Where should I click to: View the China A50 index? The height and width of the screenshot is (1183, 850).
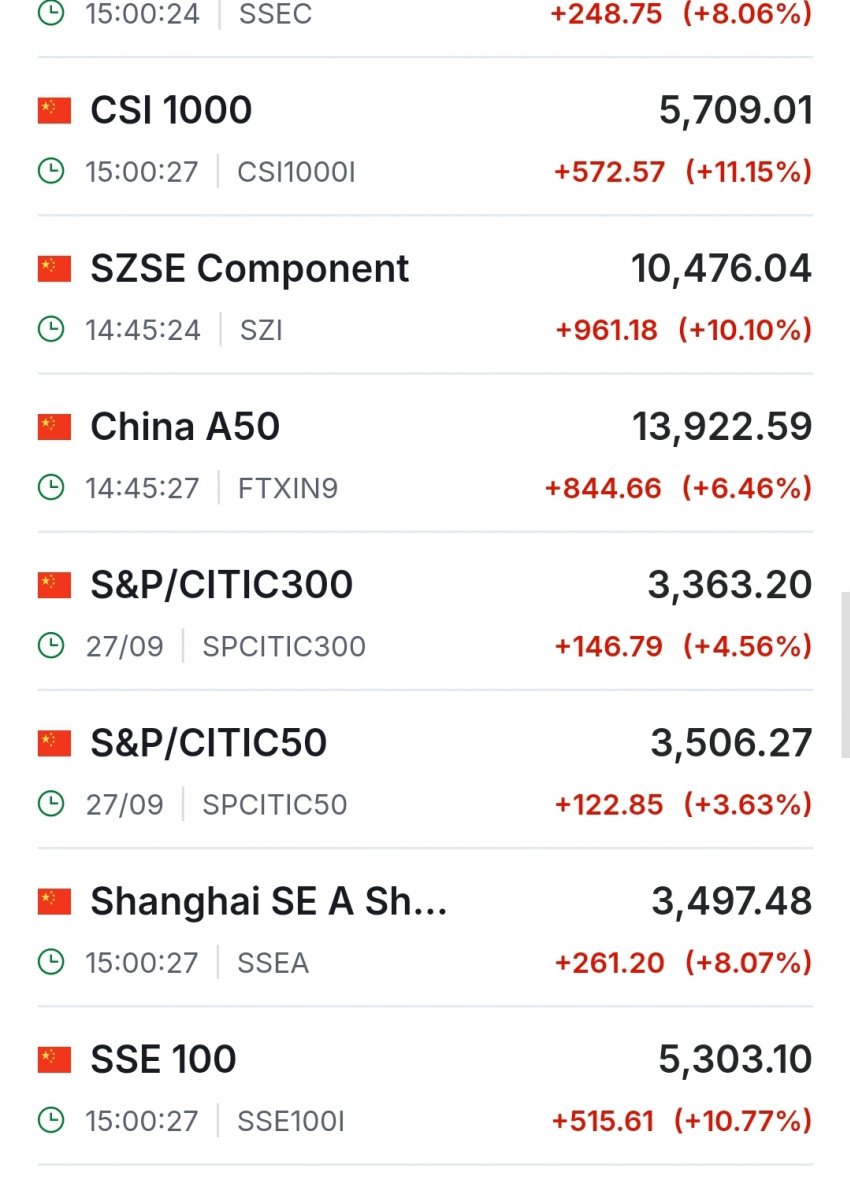pos(425,454)
